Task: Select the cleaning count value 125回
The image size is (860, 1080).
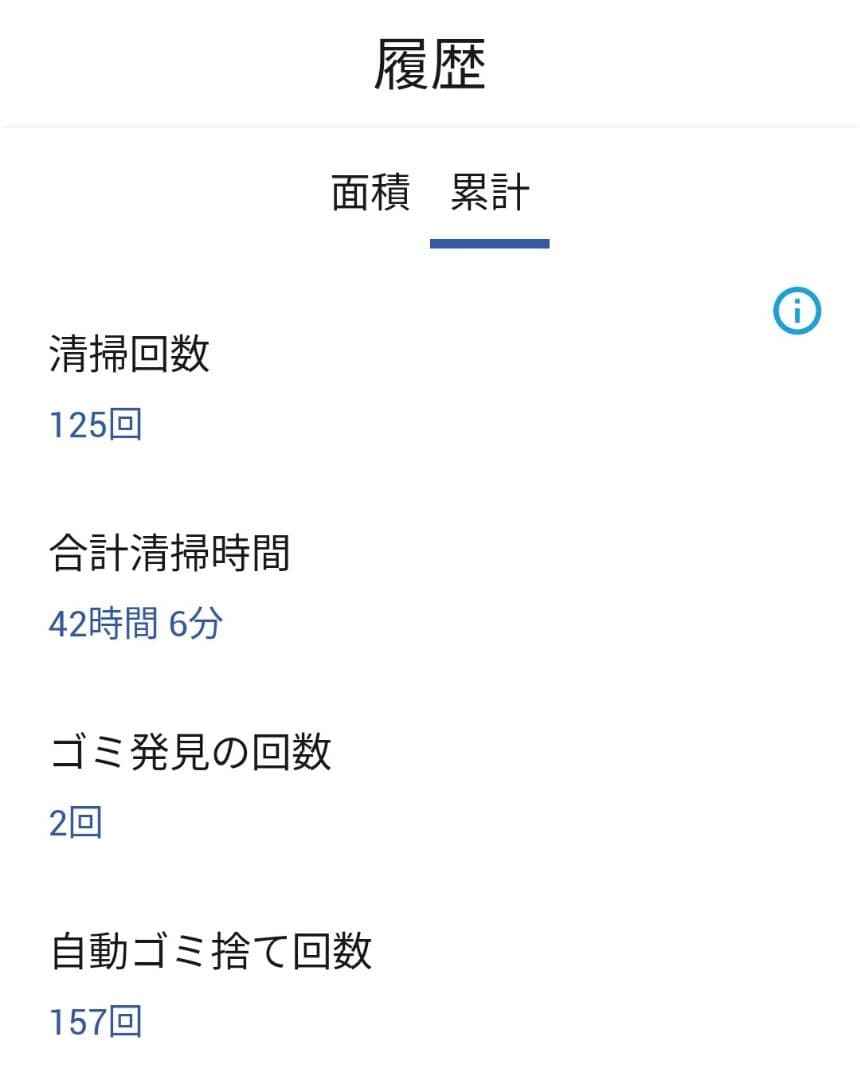Action: [x=95, y=424]
